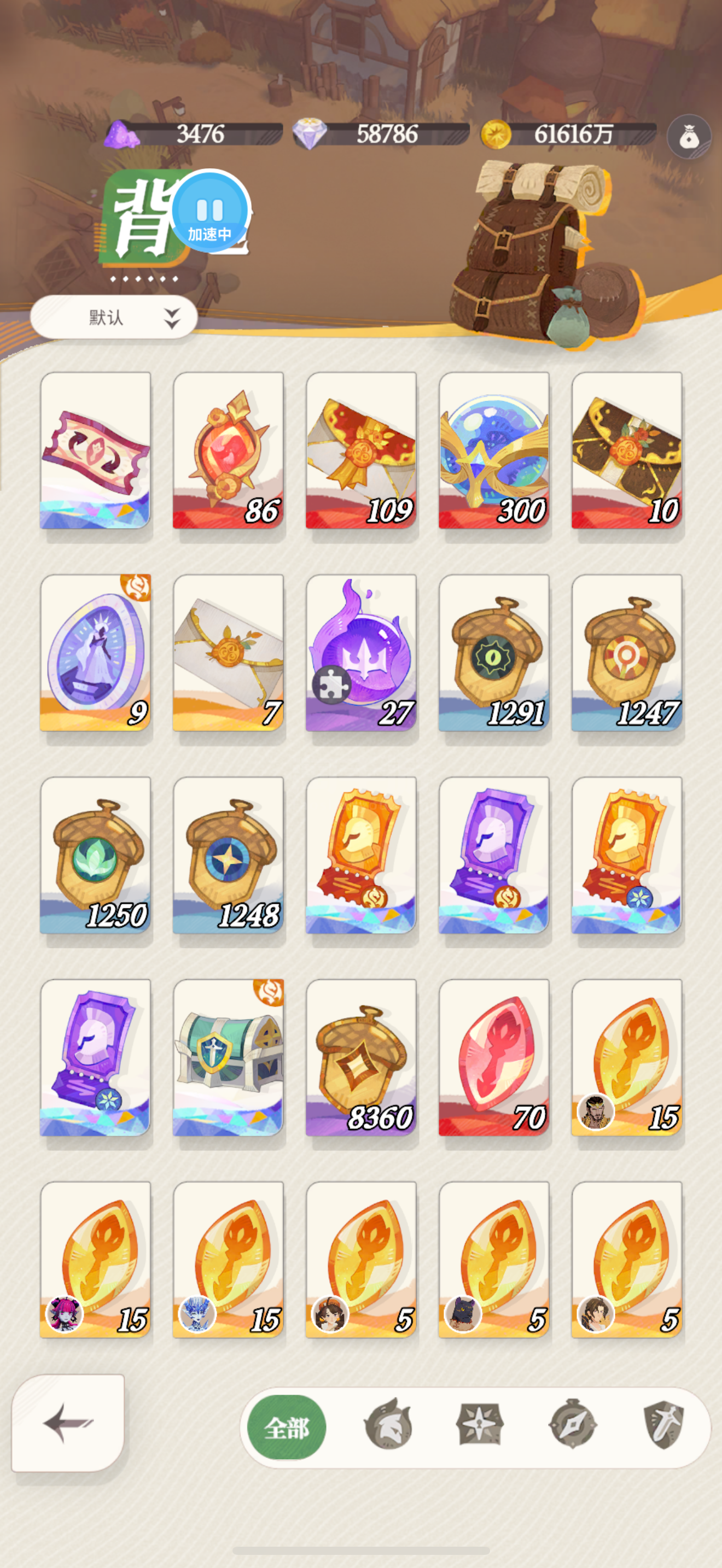The width and height of the screenshot is (722, 1568).
Task: Switch to the hero helmet filter tab
Action: pyautogui.click(x=388, y=1425)
